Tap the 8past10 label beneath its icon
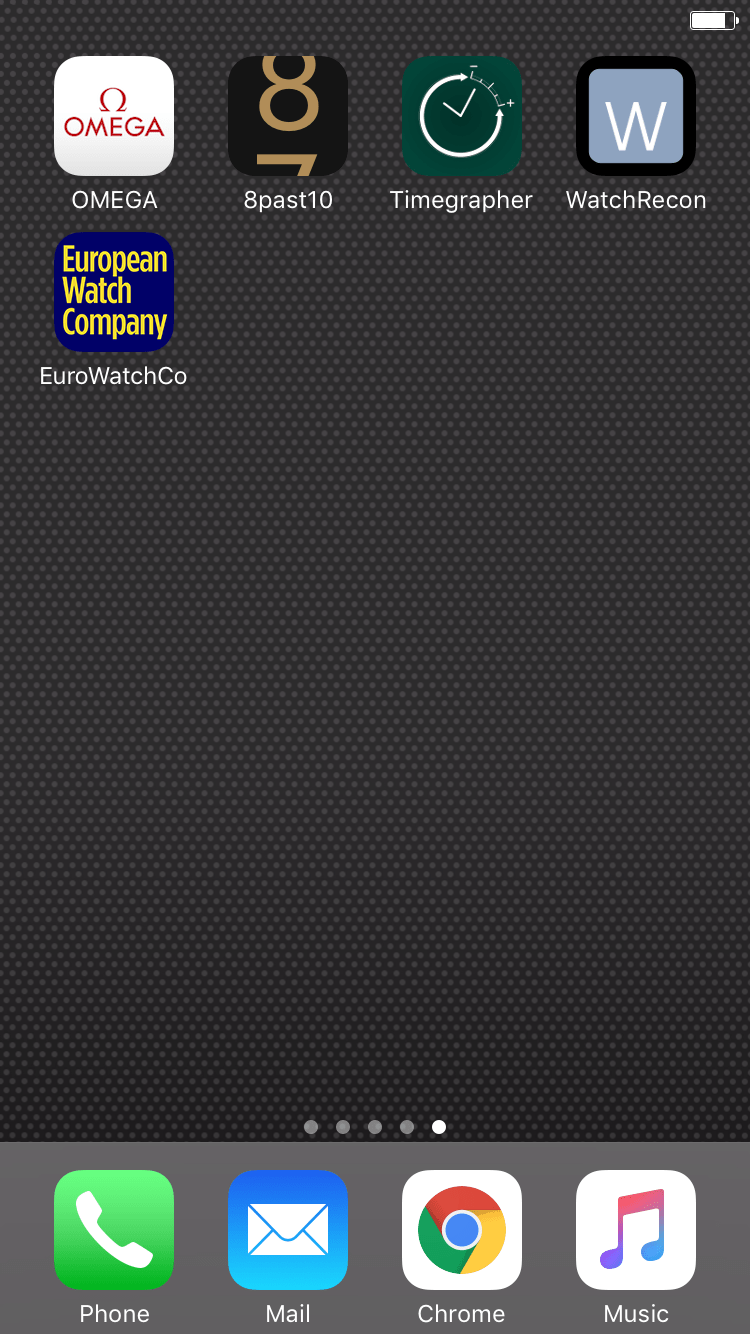Screen dimensions: 750x1334 coord(287,199)
